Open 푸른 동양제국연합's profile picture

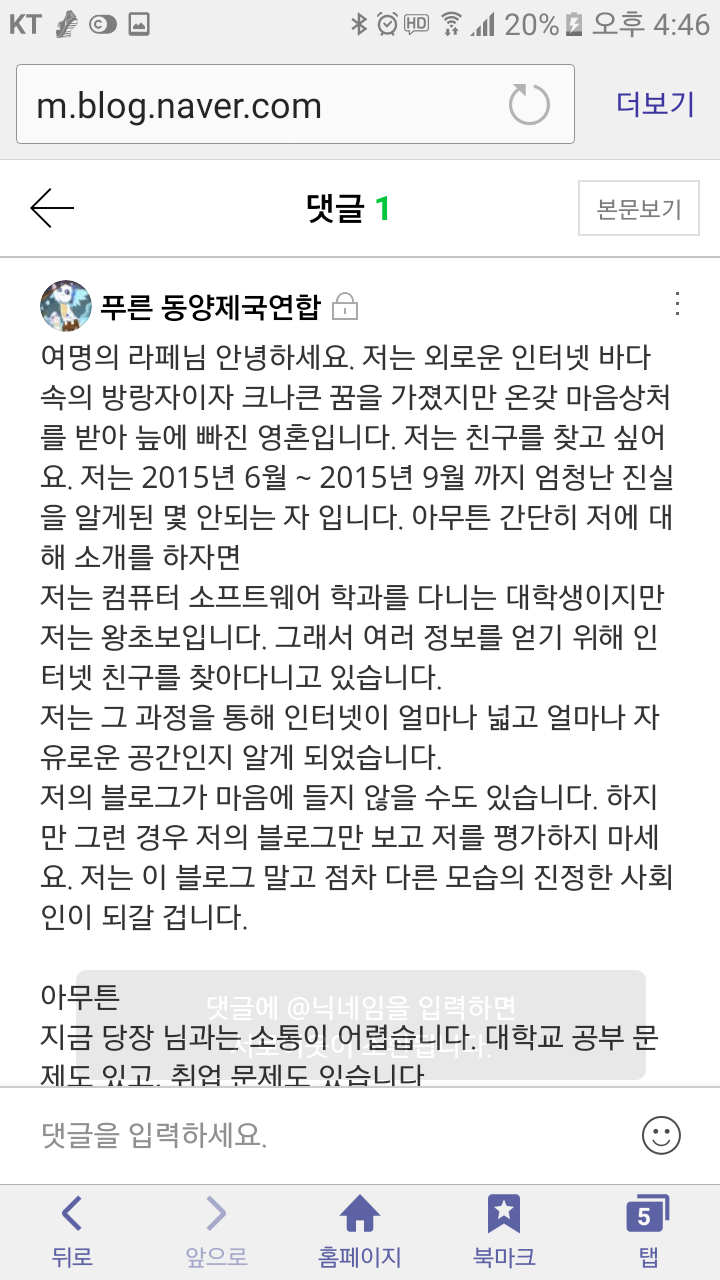66,306
